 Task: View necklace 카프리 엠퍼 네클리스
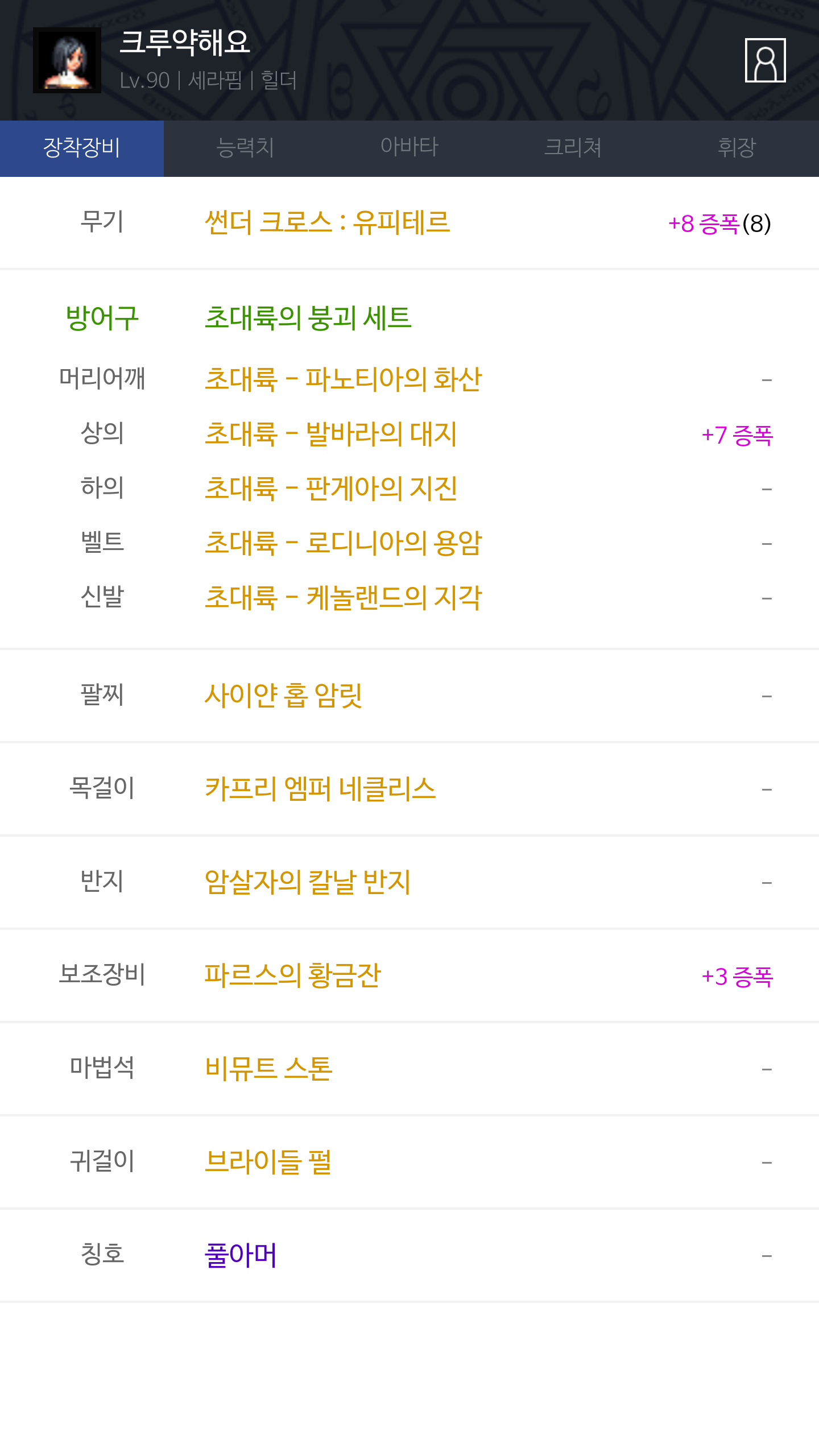coord(320,789)
